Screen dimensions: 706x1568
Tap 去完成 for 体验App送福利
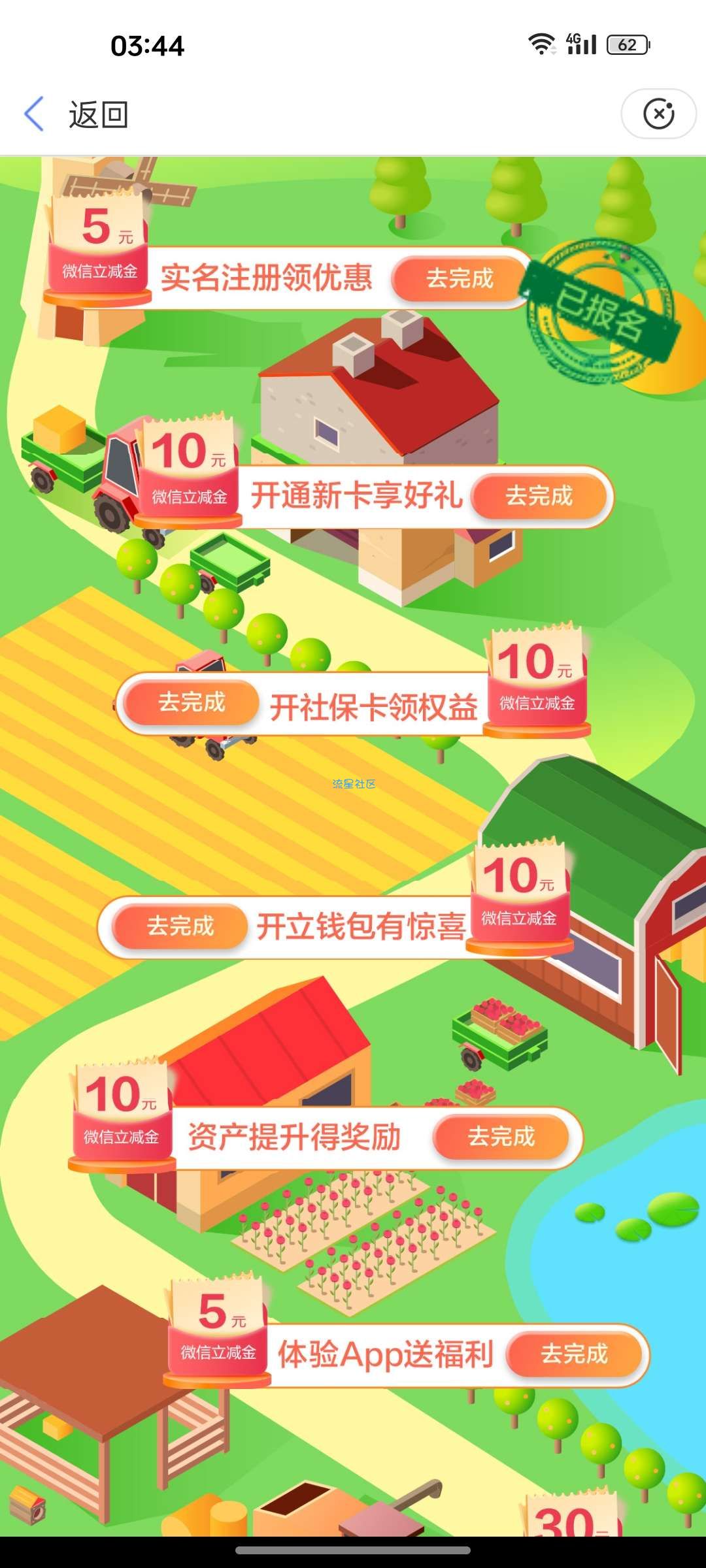coord(575,1354)
